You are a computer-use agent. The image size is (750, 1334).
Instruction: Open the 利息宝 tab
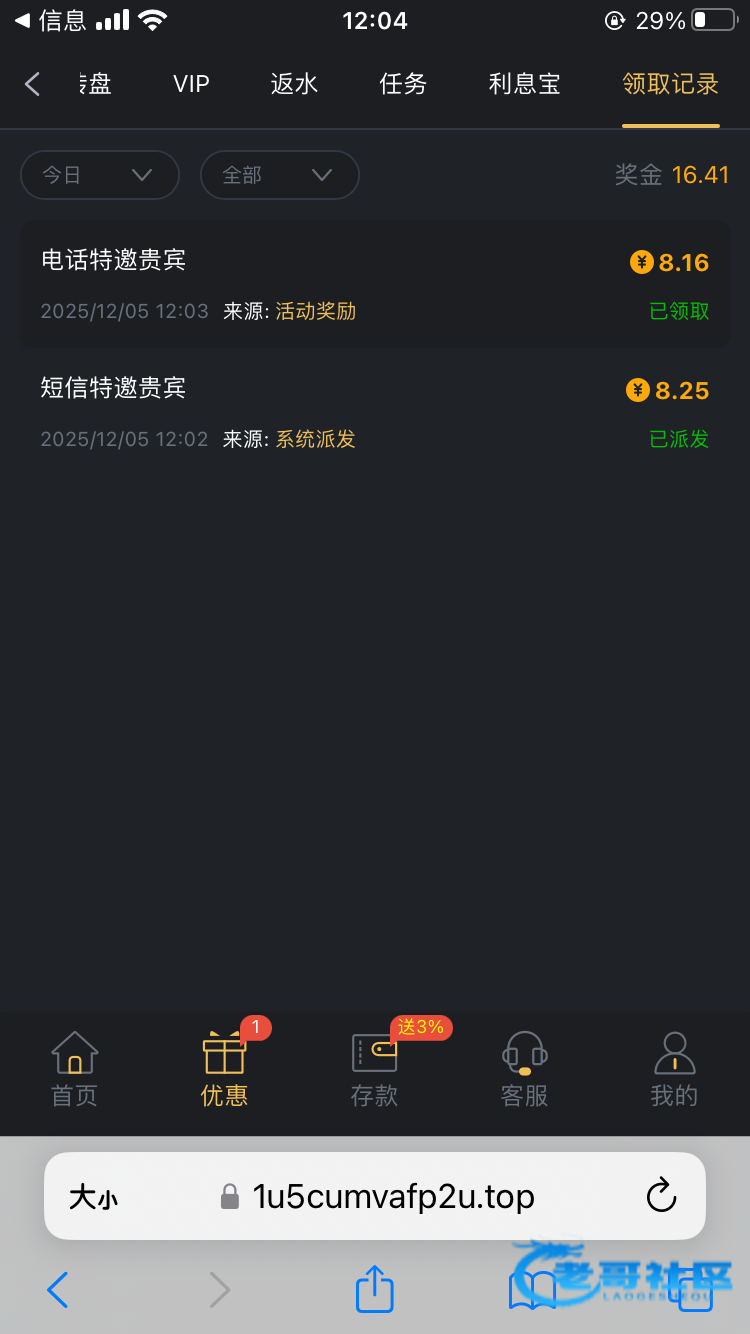525,84
